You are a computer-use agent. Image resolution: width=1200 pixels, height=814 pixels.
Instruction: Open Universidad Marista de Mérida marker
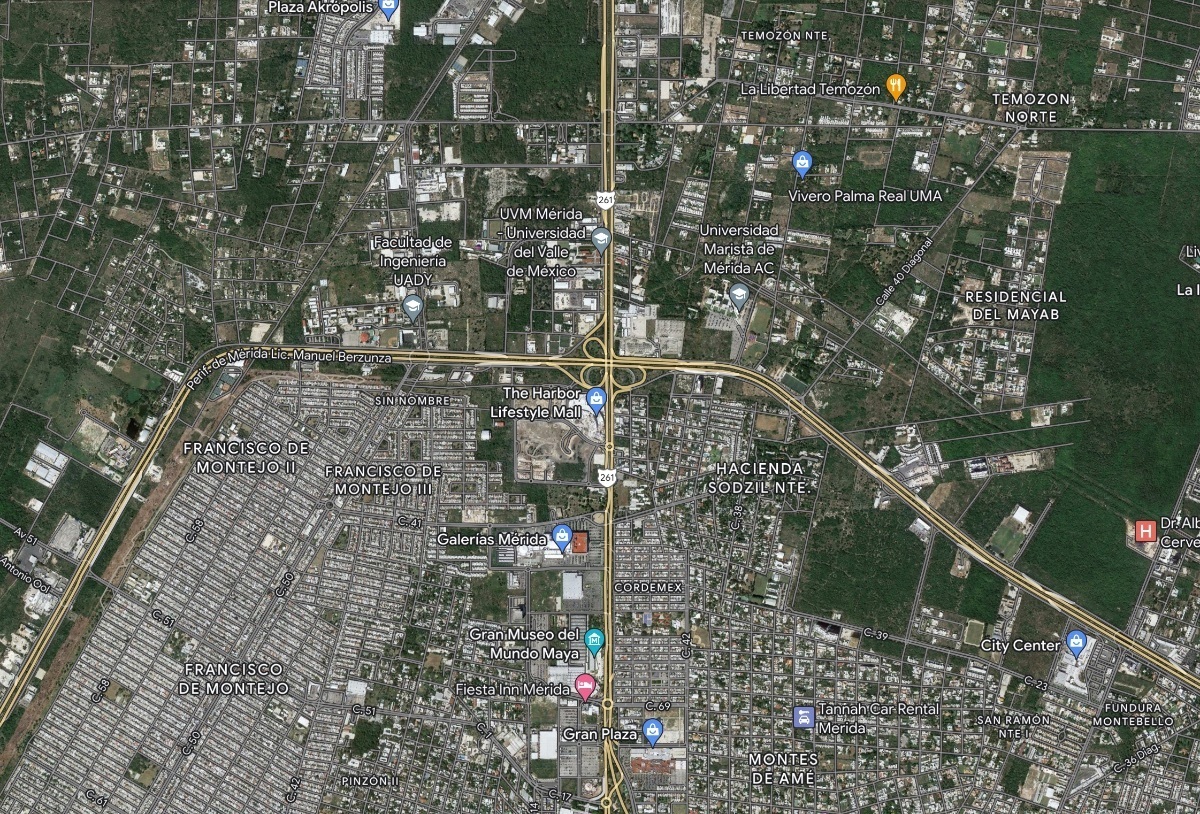[x=738, y=294]
